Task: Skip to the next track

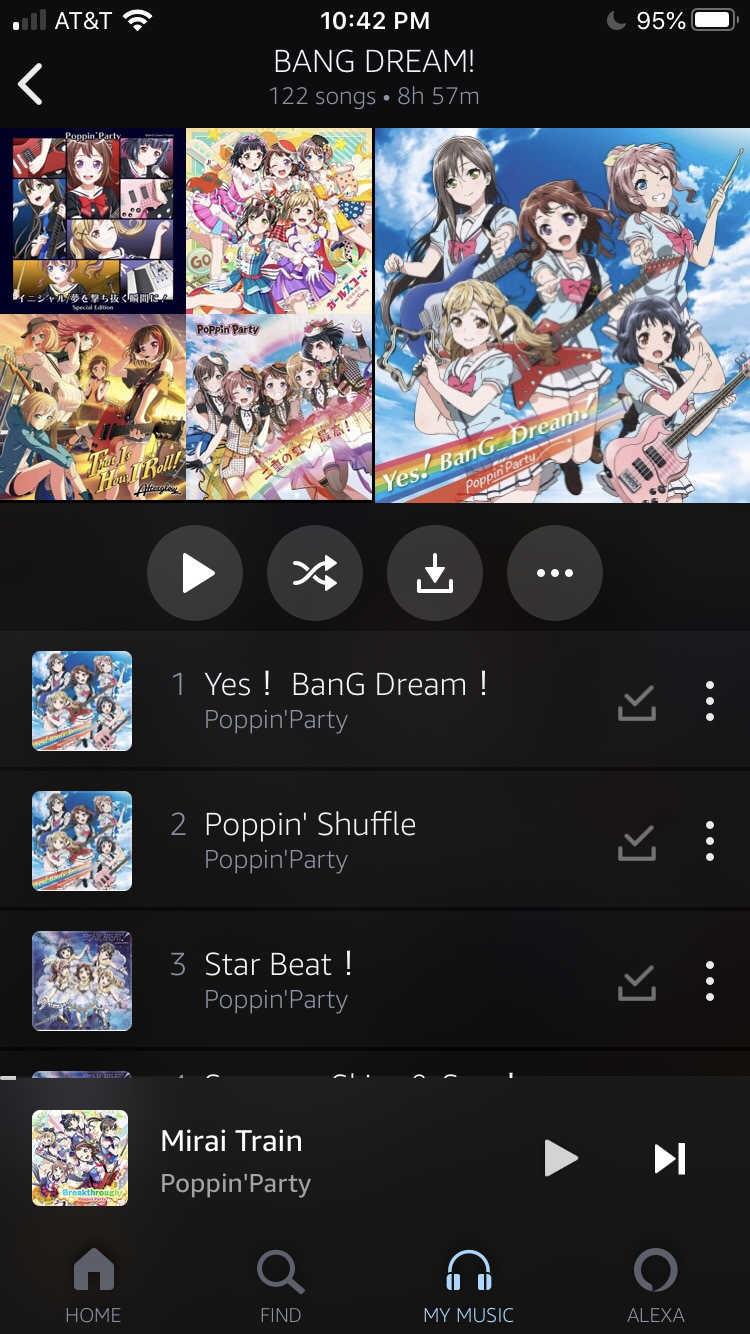Action: 669,1158
